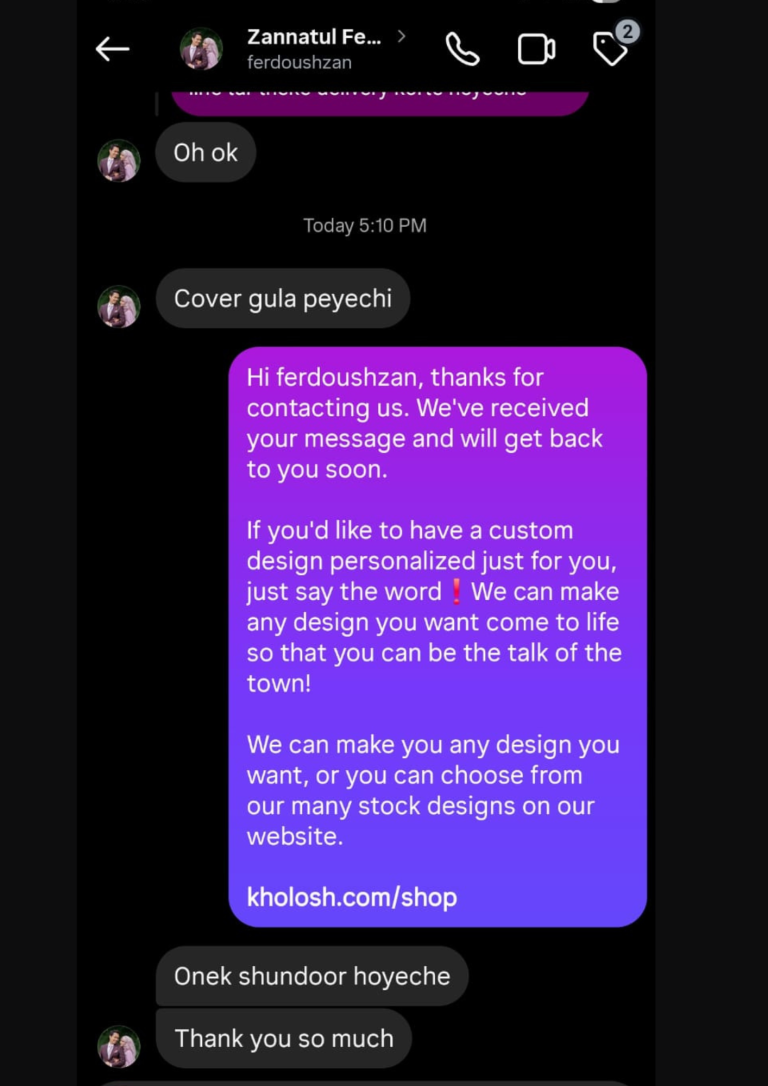Viewport: 768px width, 1086px height.
Task: Start a video call
Action: pyautogui.click(x=536, y=49)
